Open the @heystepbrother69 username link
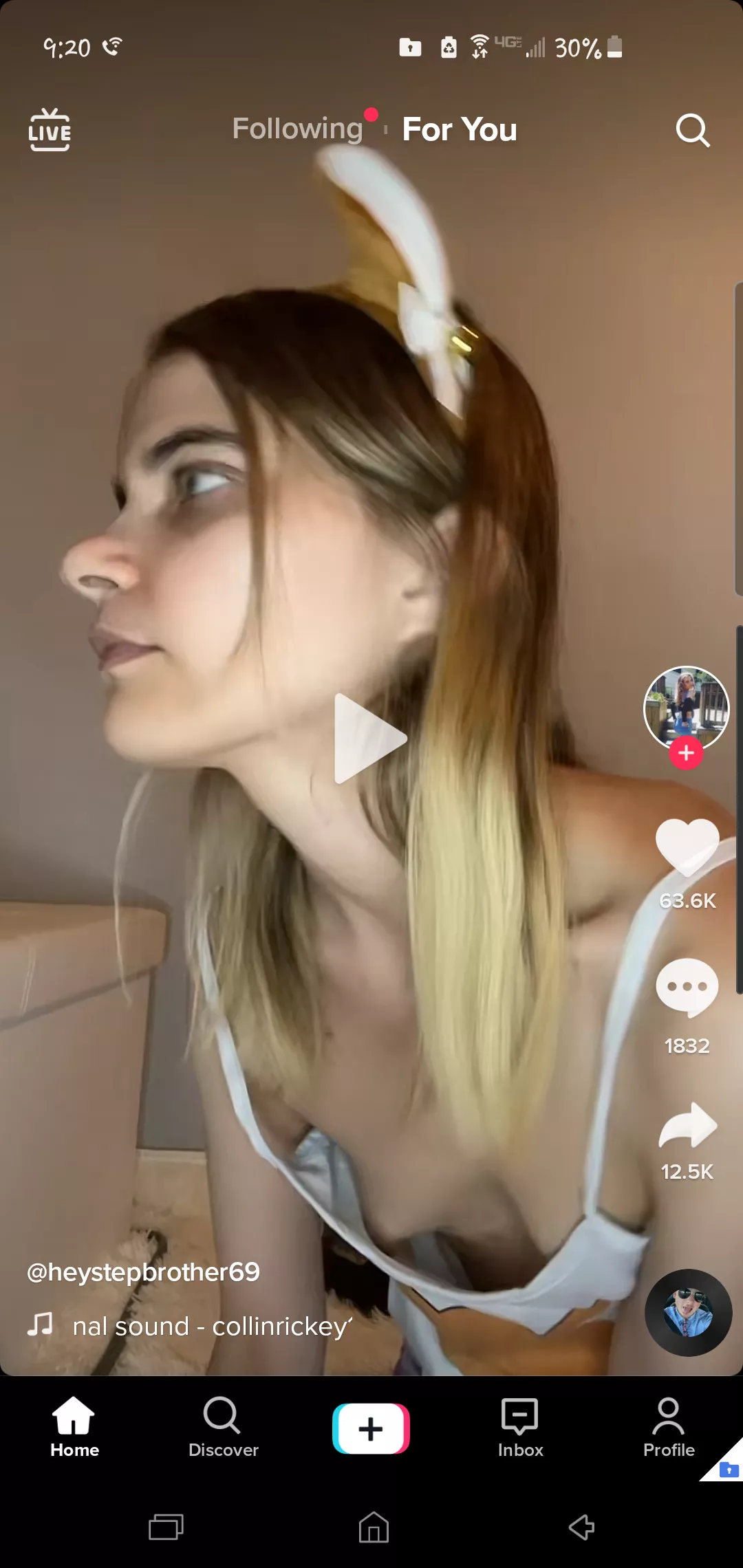743x1568 pixels. coord(144,1272)
